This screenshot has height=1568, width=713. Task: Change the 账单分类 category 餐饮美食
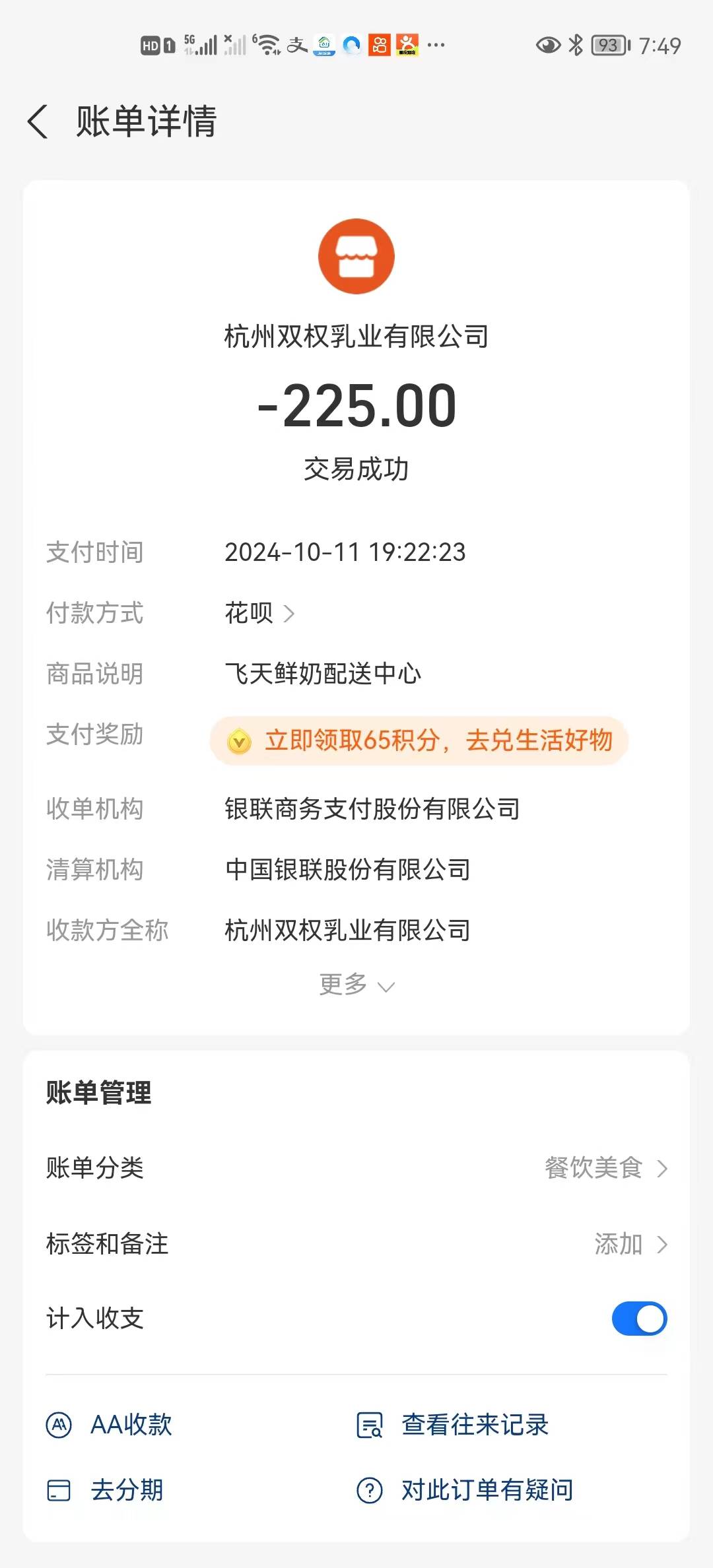pyautogui.click(x=605, y=1168)
